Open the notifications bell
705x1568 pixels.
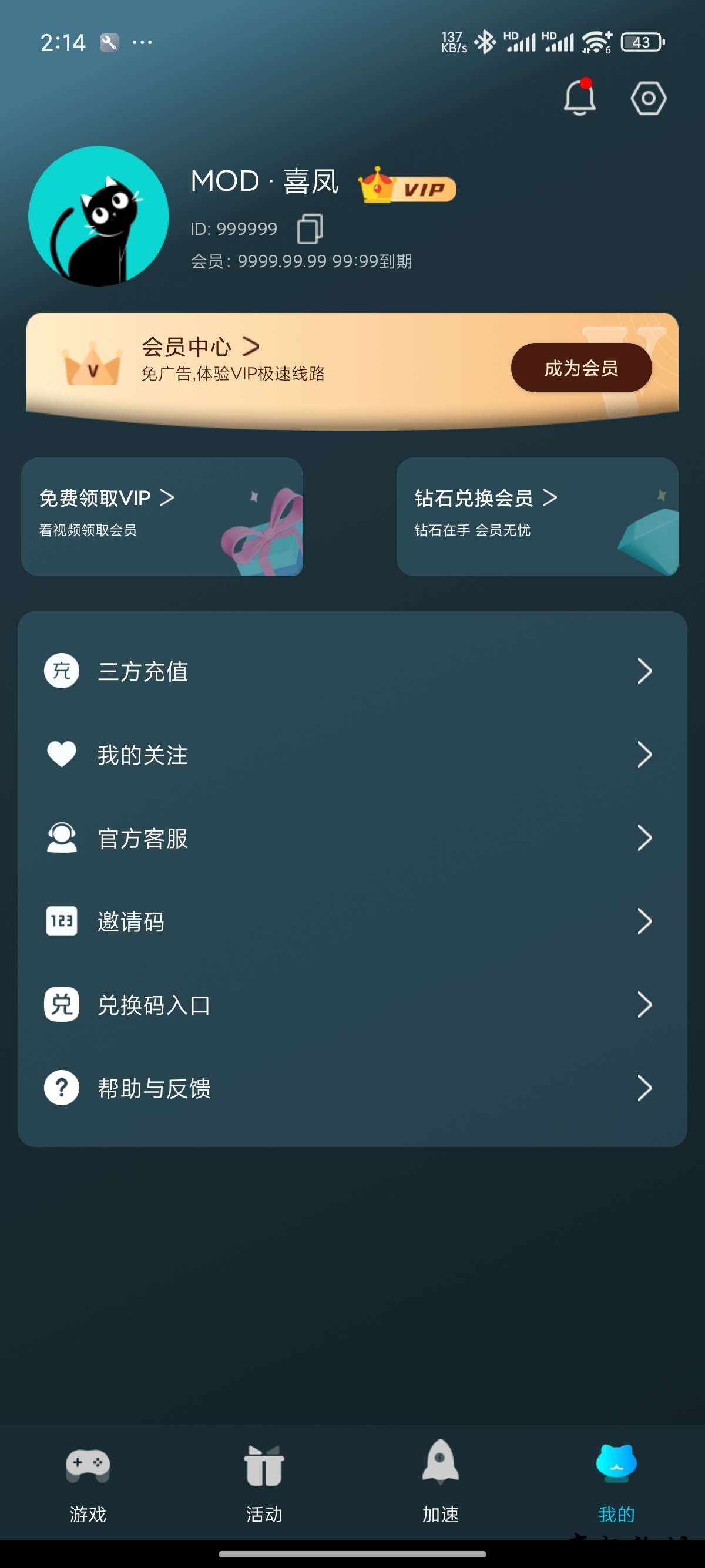579,98
